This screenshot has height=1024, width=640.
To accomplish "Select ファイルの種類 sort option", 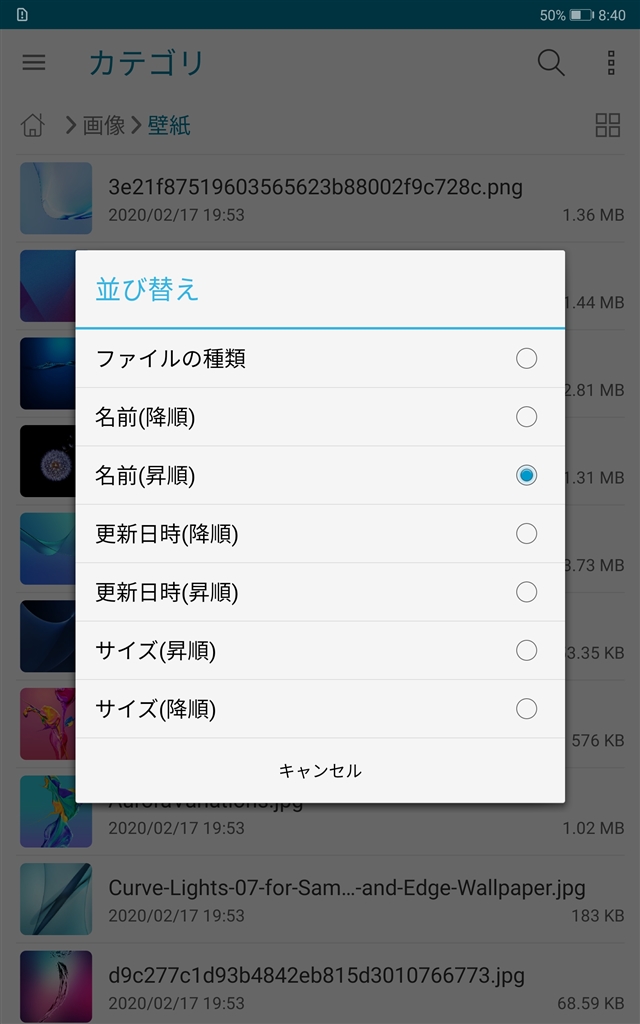I will 320,358.
